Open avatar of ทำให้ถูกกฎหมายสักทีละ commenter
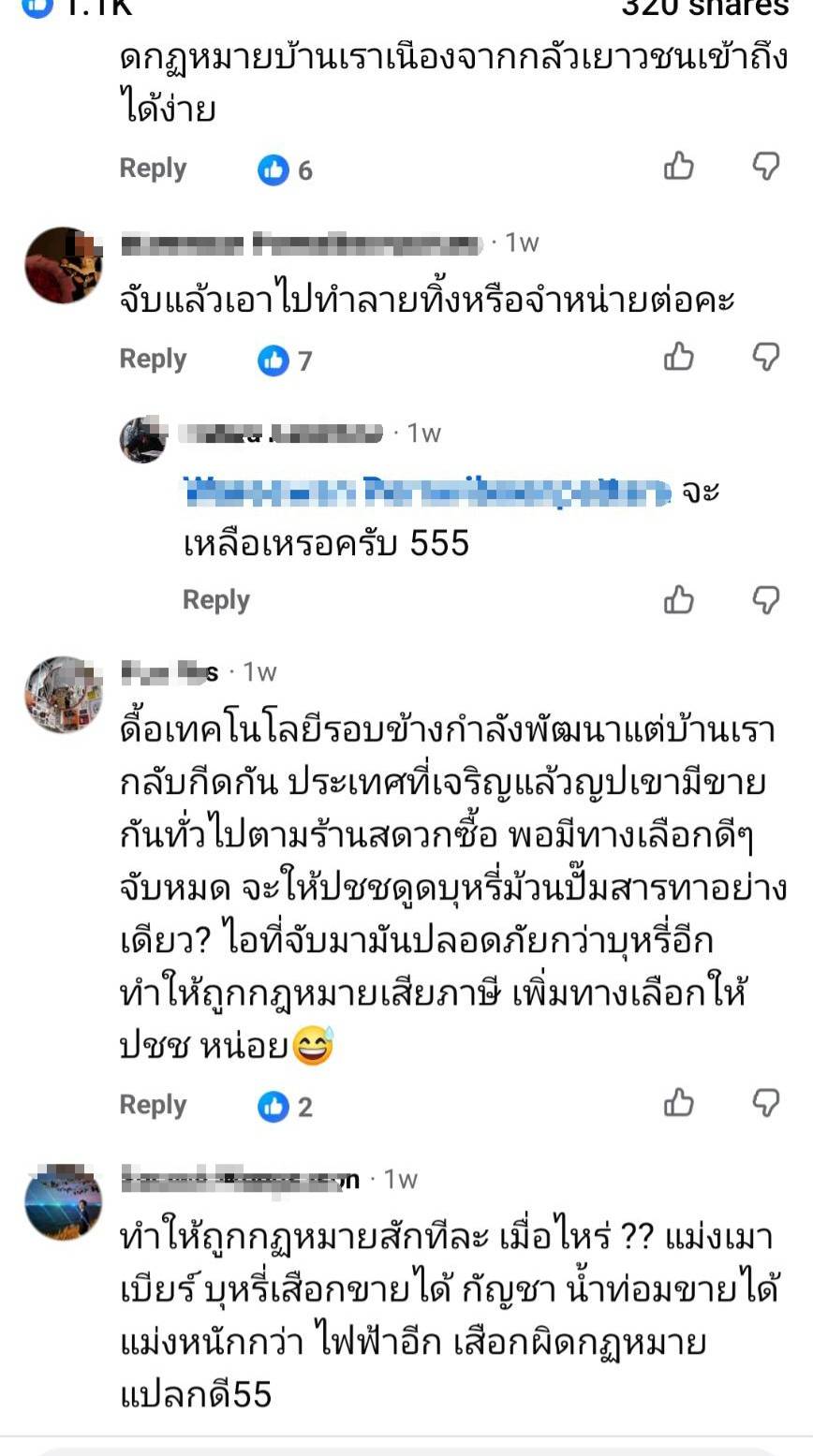Screen dimensions: 813x1456 pyautogui.click(x=63, y=1202)
